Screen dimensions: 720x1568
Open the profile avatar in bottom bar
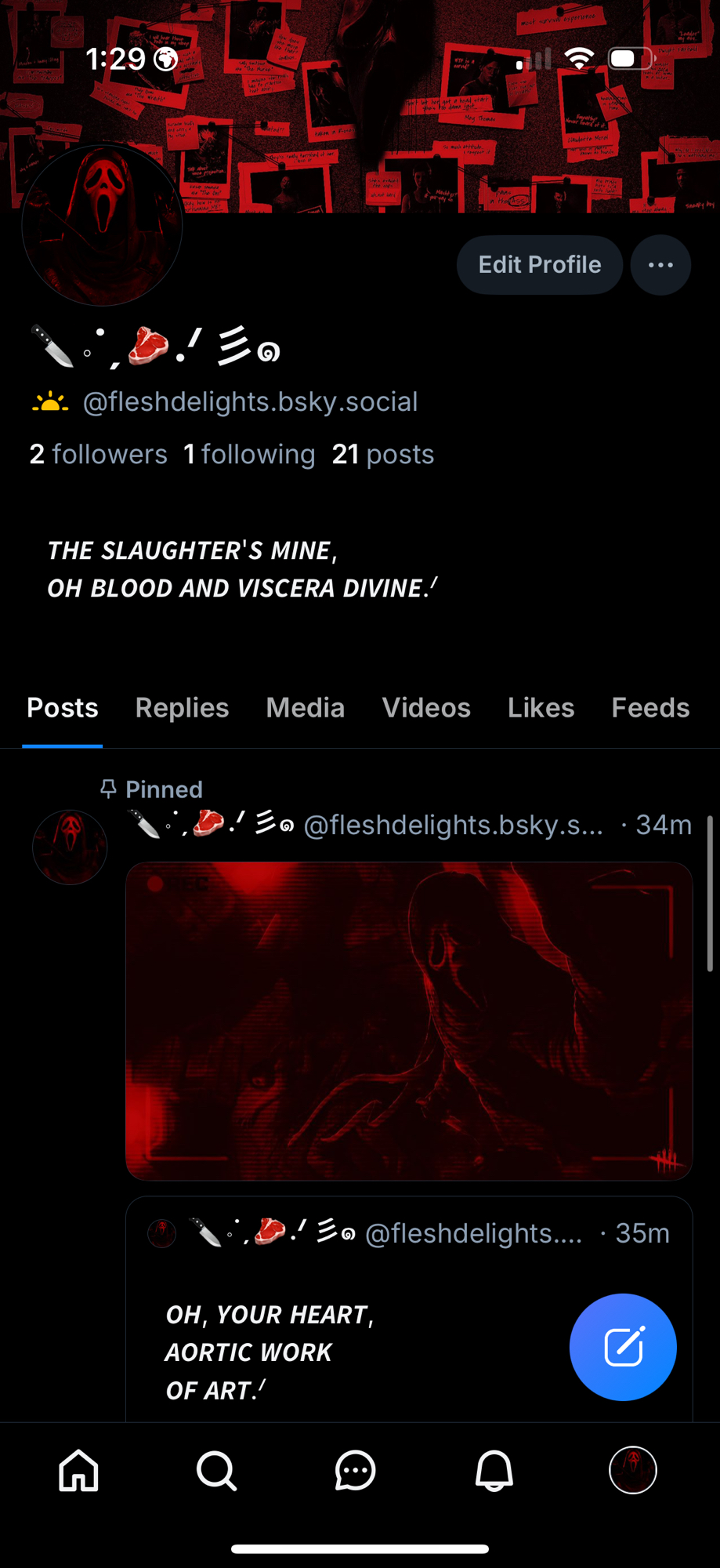[x=632, y=1470]
